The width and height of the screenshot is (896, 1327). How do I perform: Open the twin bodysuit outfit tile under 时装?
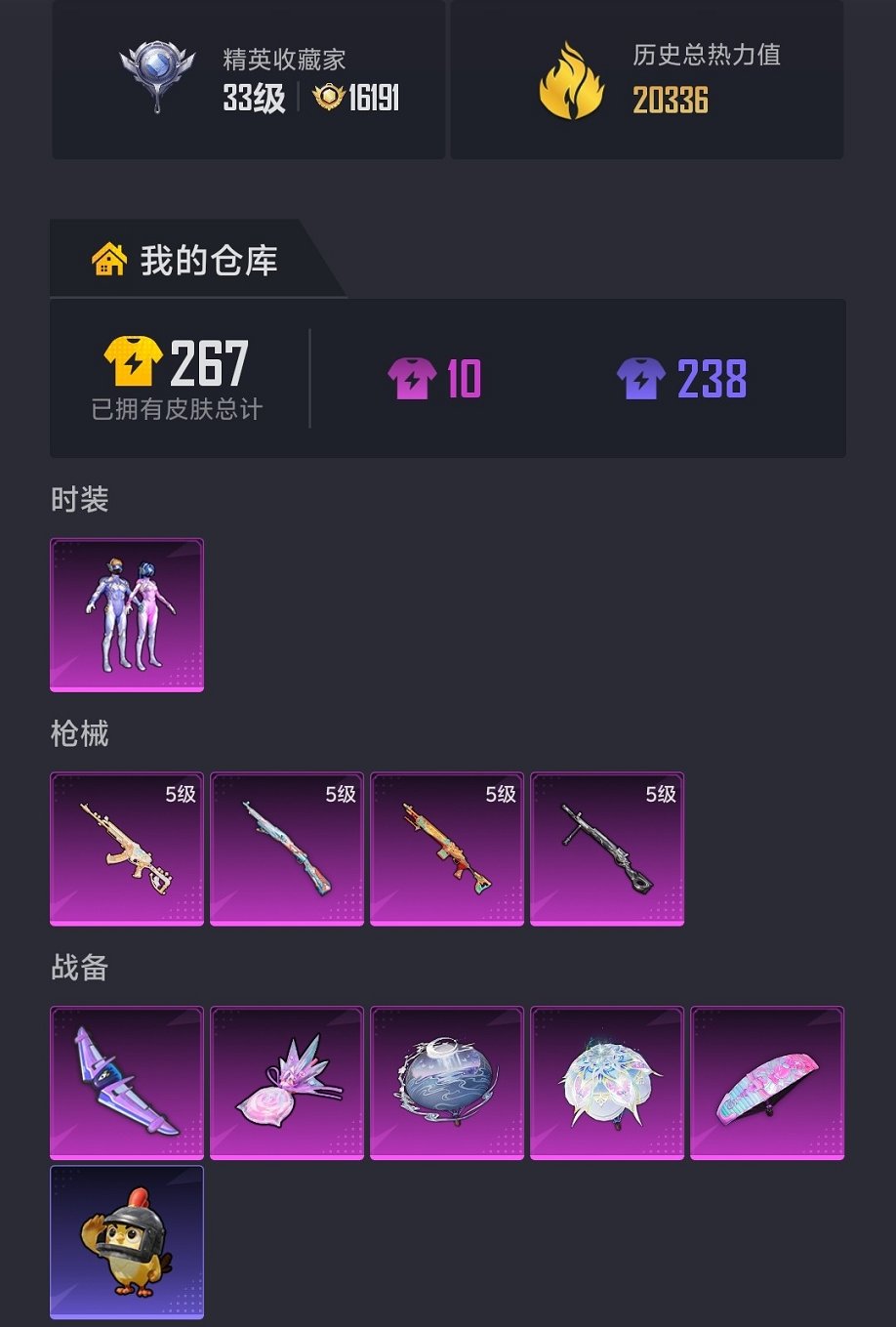tap(127, 615)
